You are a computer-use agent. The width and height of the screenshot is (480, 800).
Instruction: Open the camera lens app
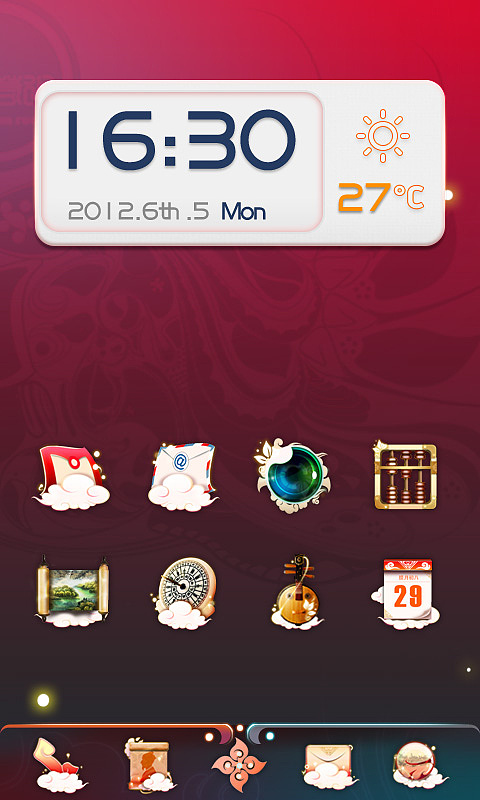[292, 476]
